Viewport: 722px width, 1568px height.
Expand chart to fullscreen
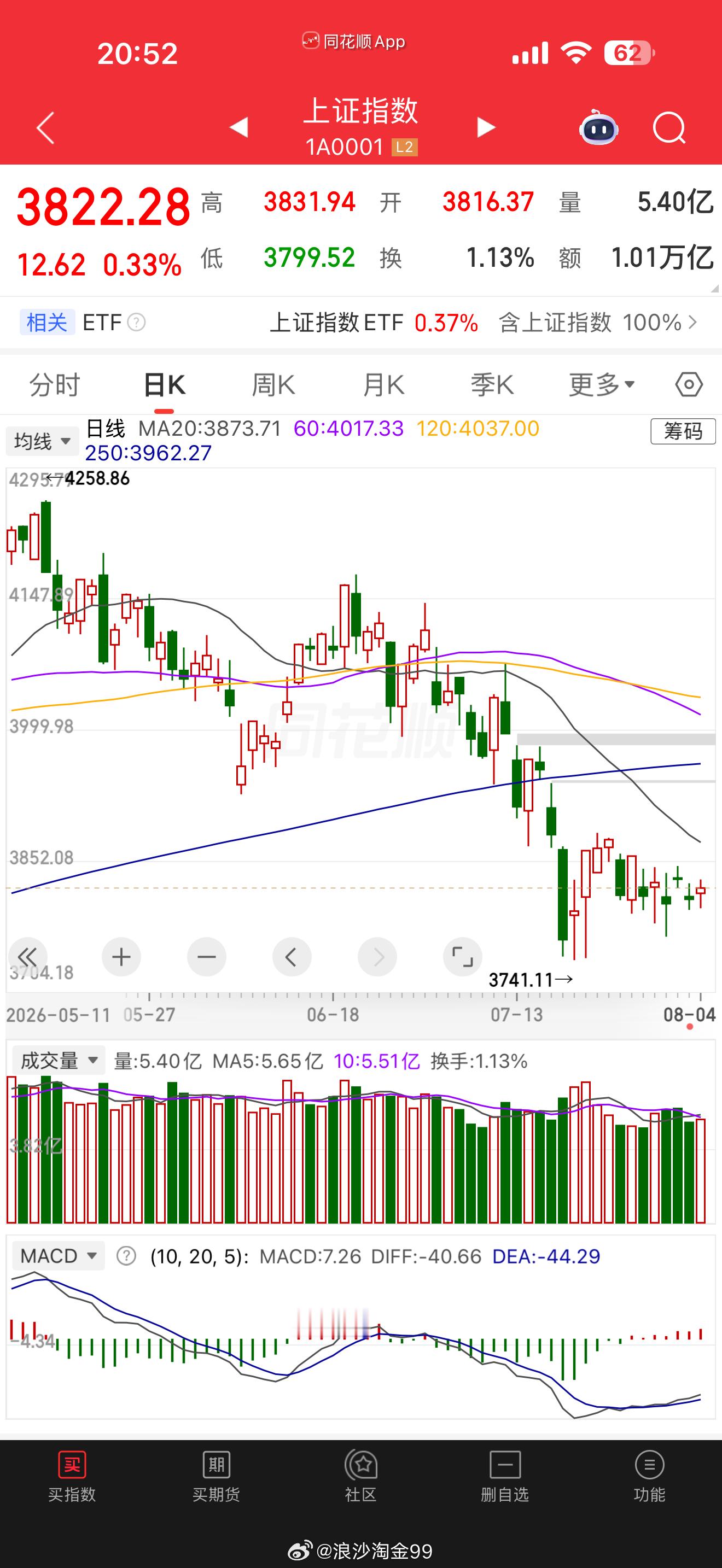tap(463, 957)
